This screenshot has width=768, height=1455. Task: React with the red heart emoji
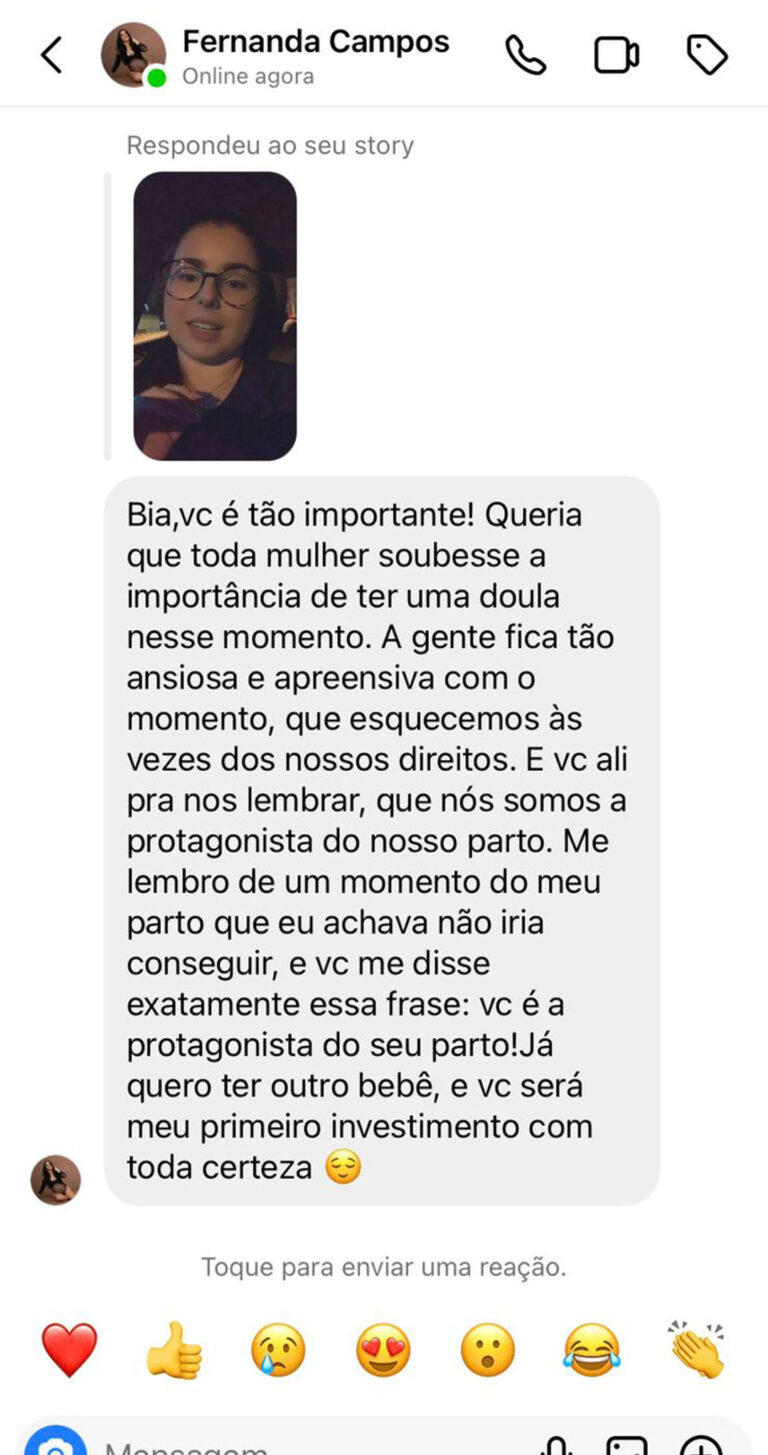click(70, 1349)
